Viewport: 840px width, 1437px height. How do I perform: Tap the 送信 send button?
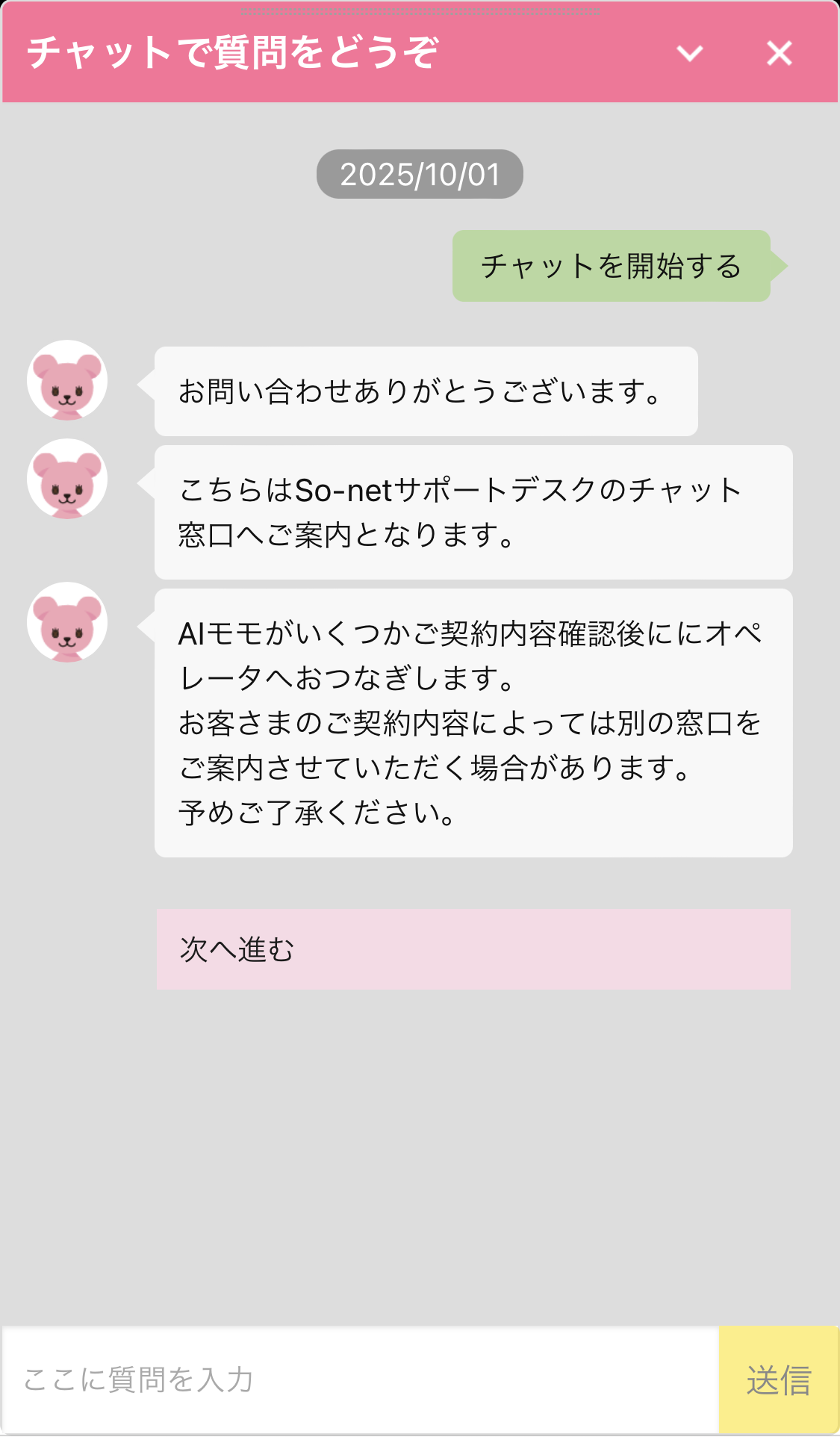778,1379
